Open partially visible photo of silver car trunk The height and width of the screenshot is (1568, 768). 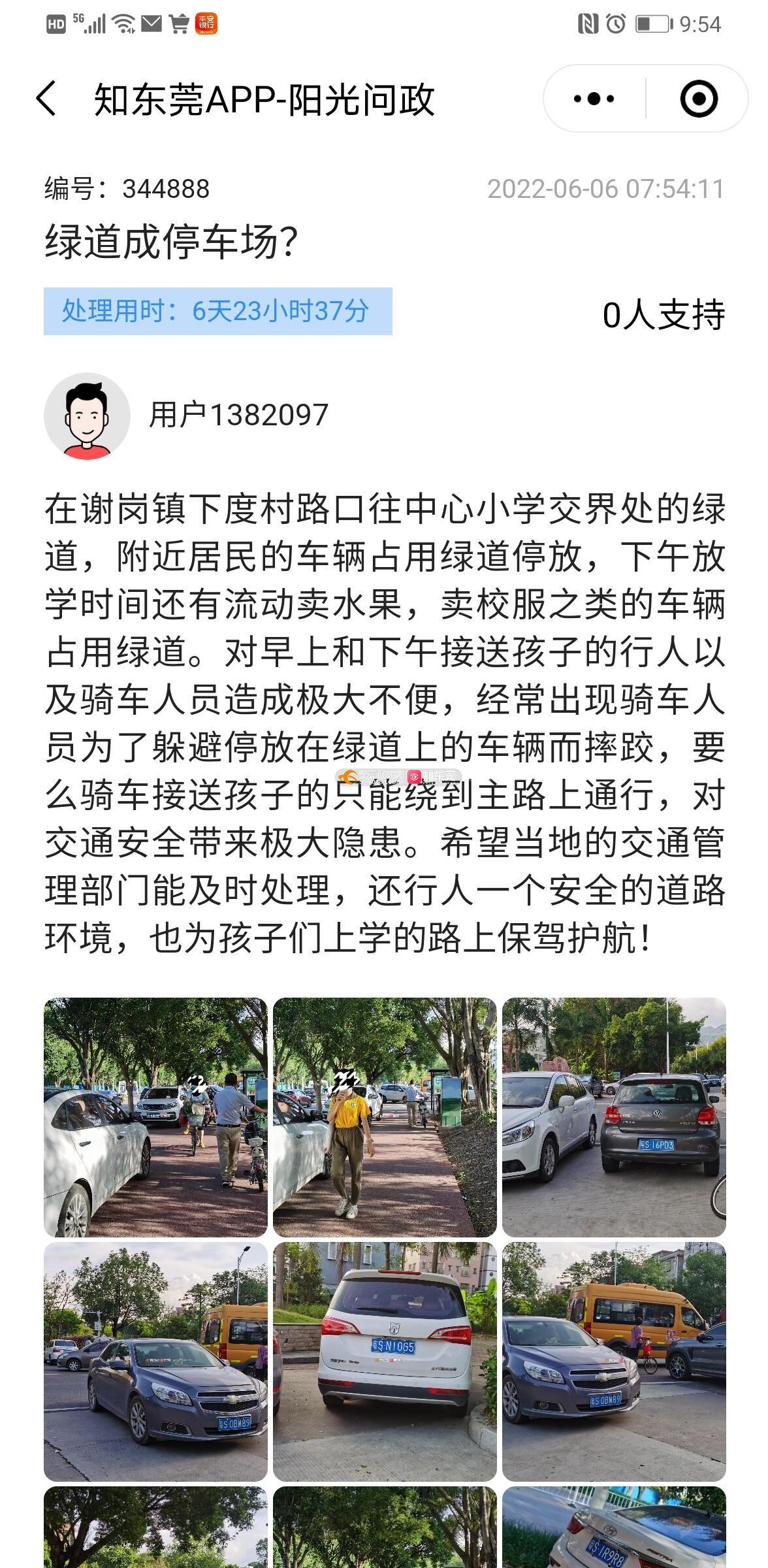click(614, 1529)
